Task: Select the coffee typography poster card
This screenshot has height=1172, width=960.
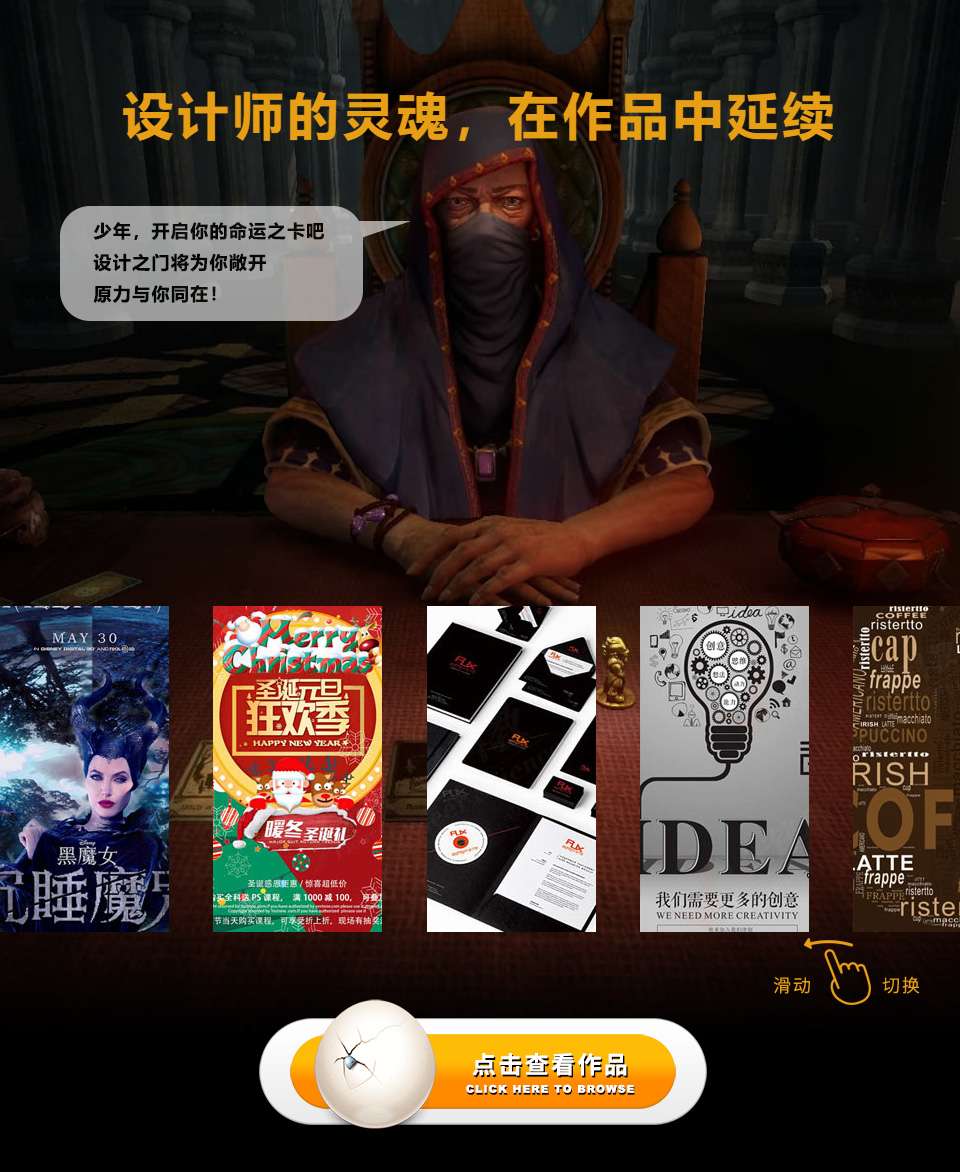Action: (x=905, y=768)
